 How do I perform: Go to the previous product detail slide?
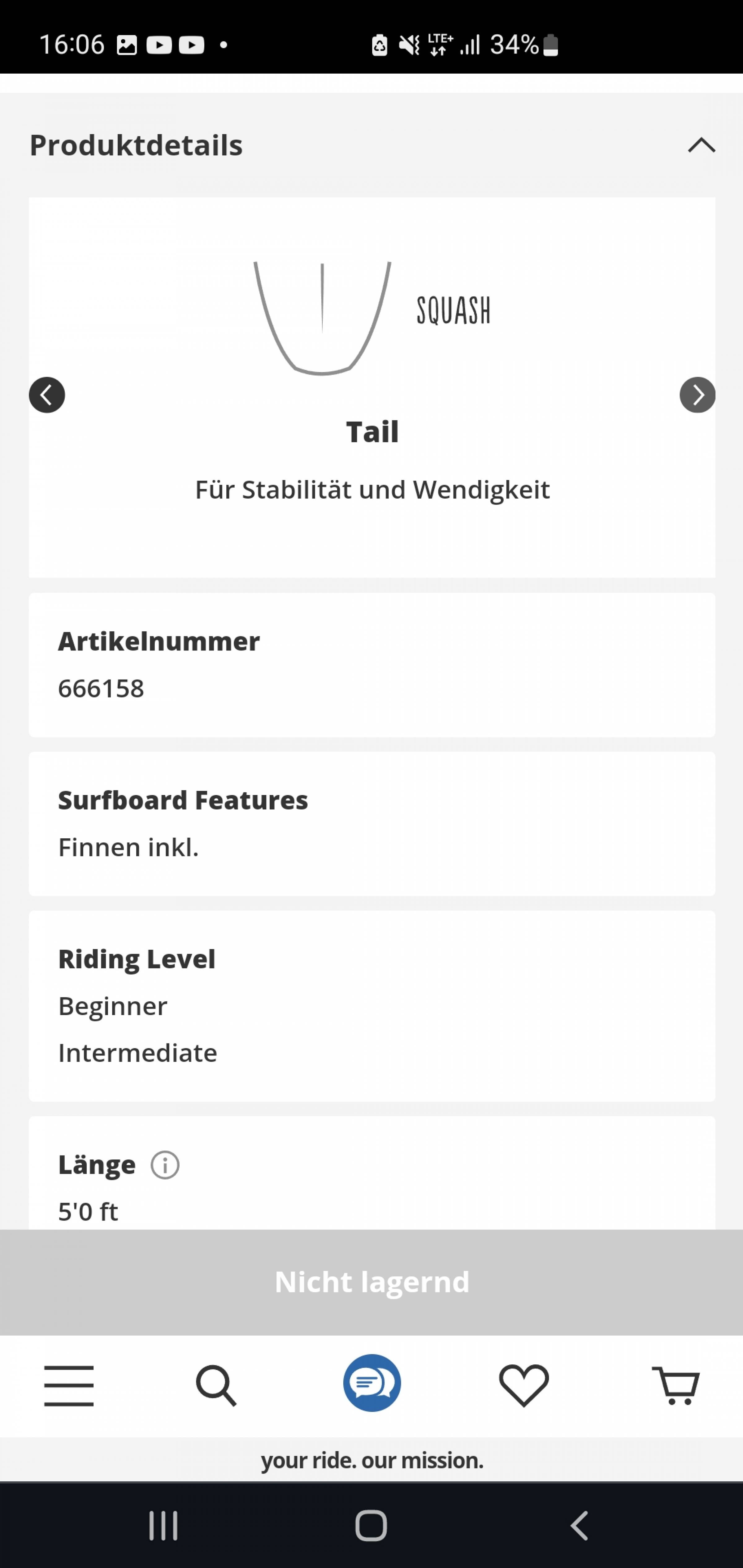47,395
